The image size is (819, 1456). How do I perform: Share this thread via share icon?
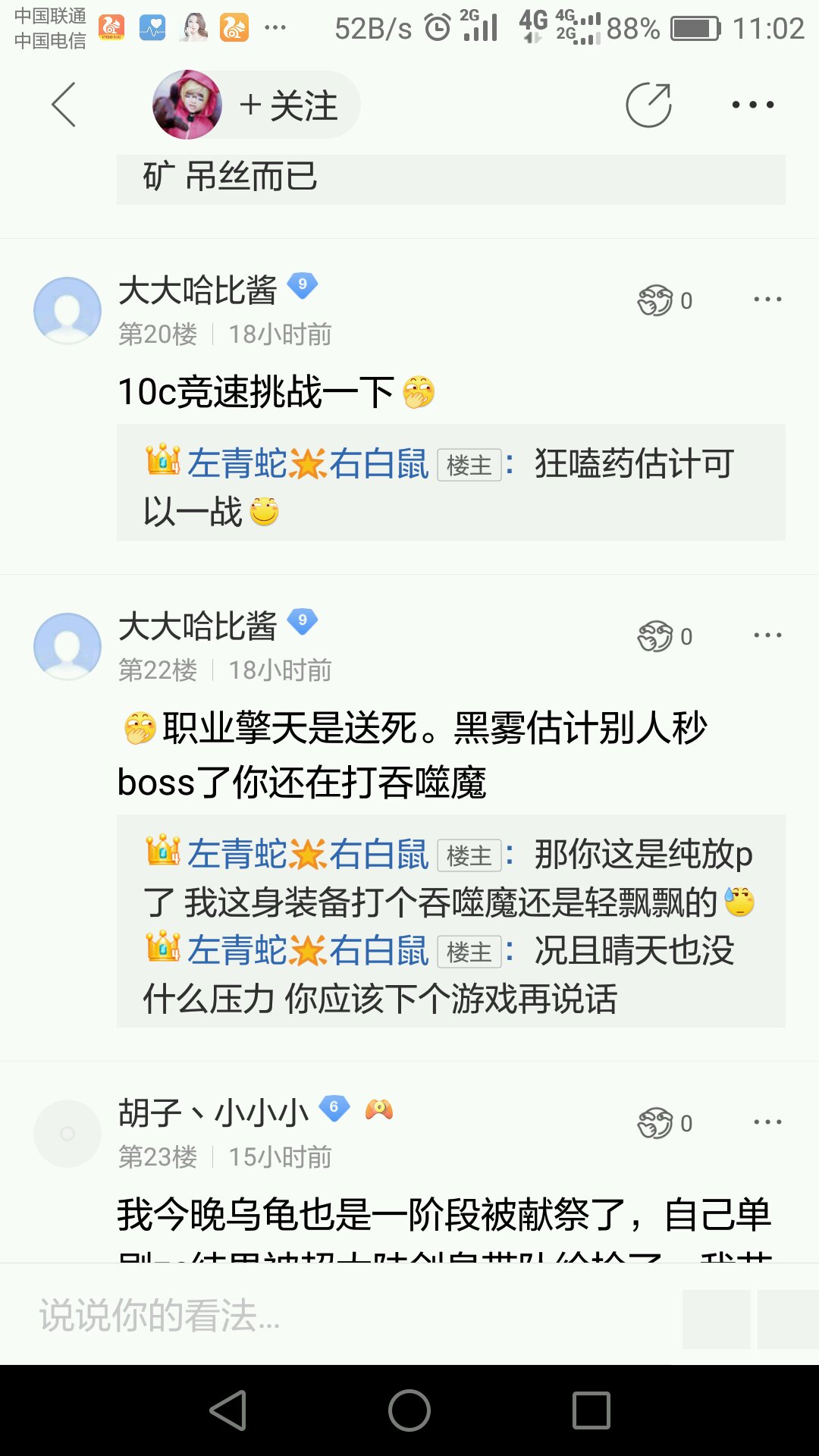(x=648, y=104)
